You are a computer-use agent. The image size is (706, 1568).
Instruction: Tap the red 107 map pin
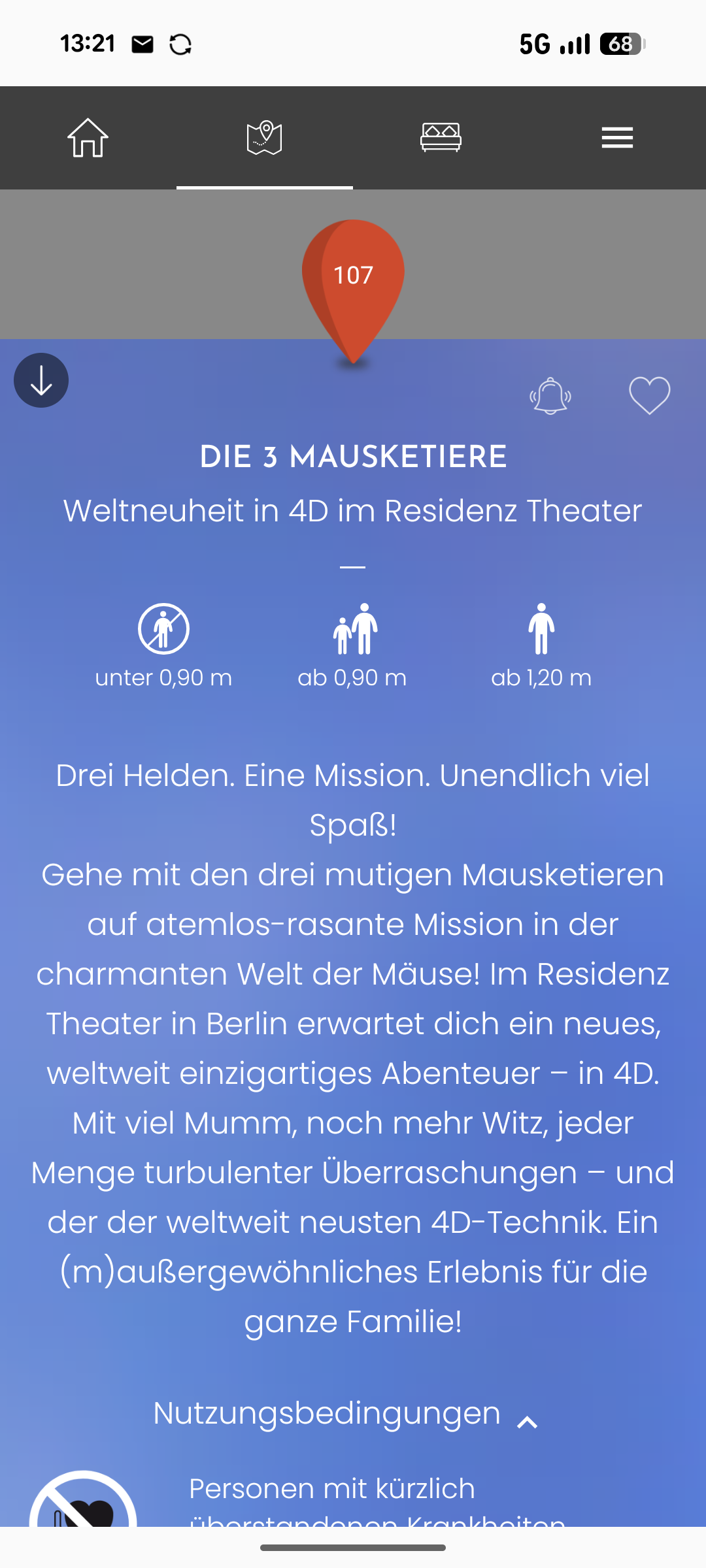tap(353, 278)
